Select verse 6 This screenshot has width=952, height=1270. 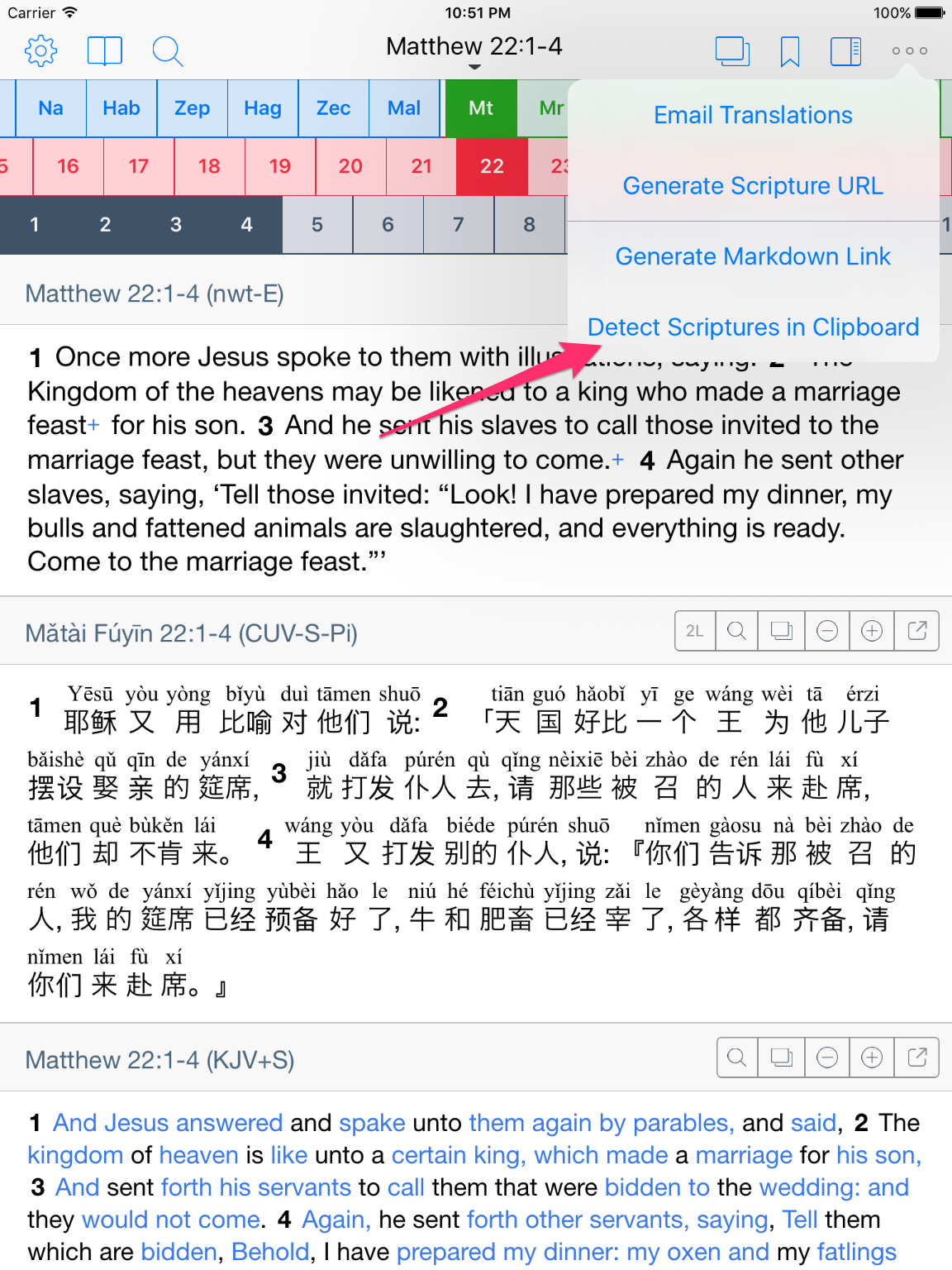tap(388, 225)
